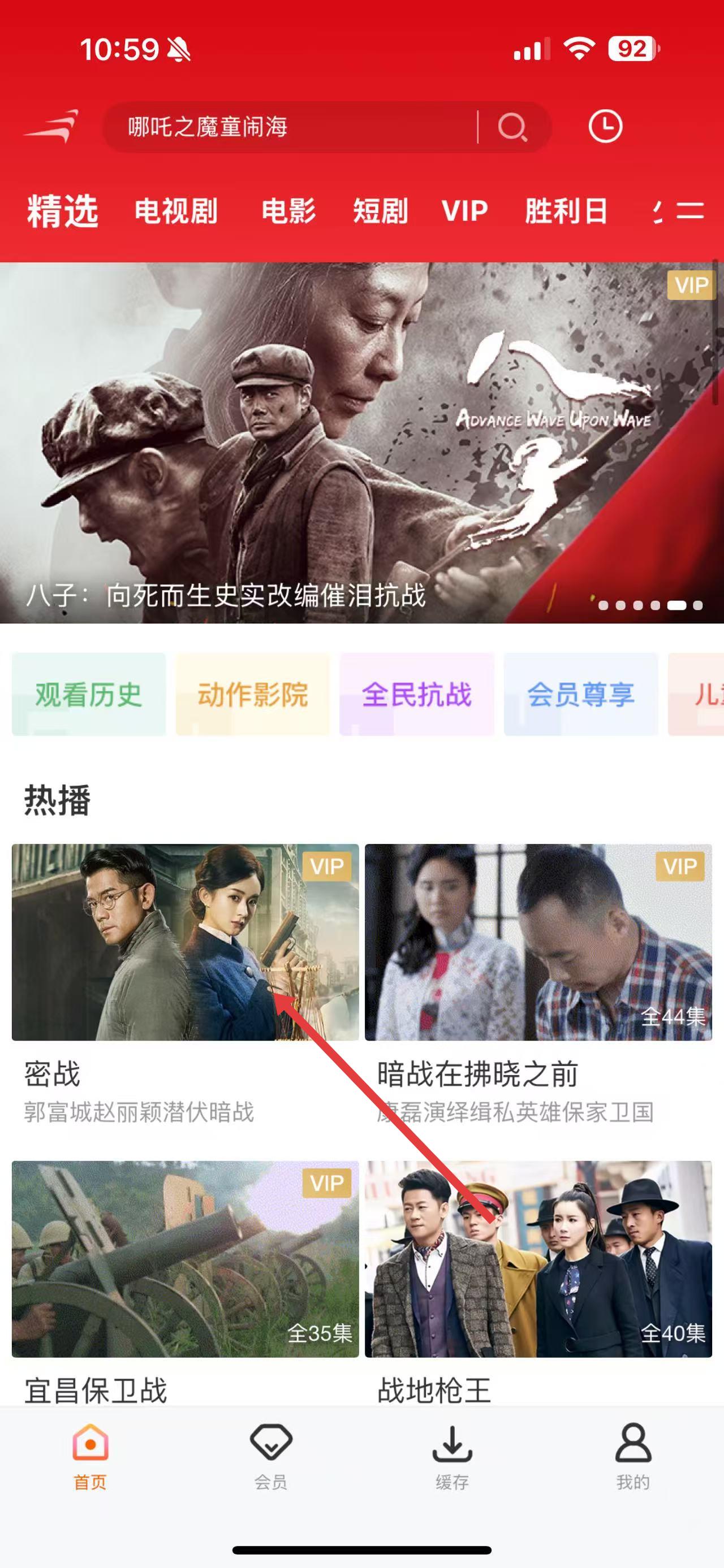Go to the VIP tab
The image size is (724, 1568).
point(464,211)
